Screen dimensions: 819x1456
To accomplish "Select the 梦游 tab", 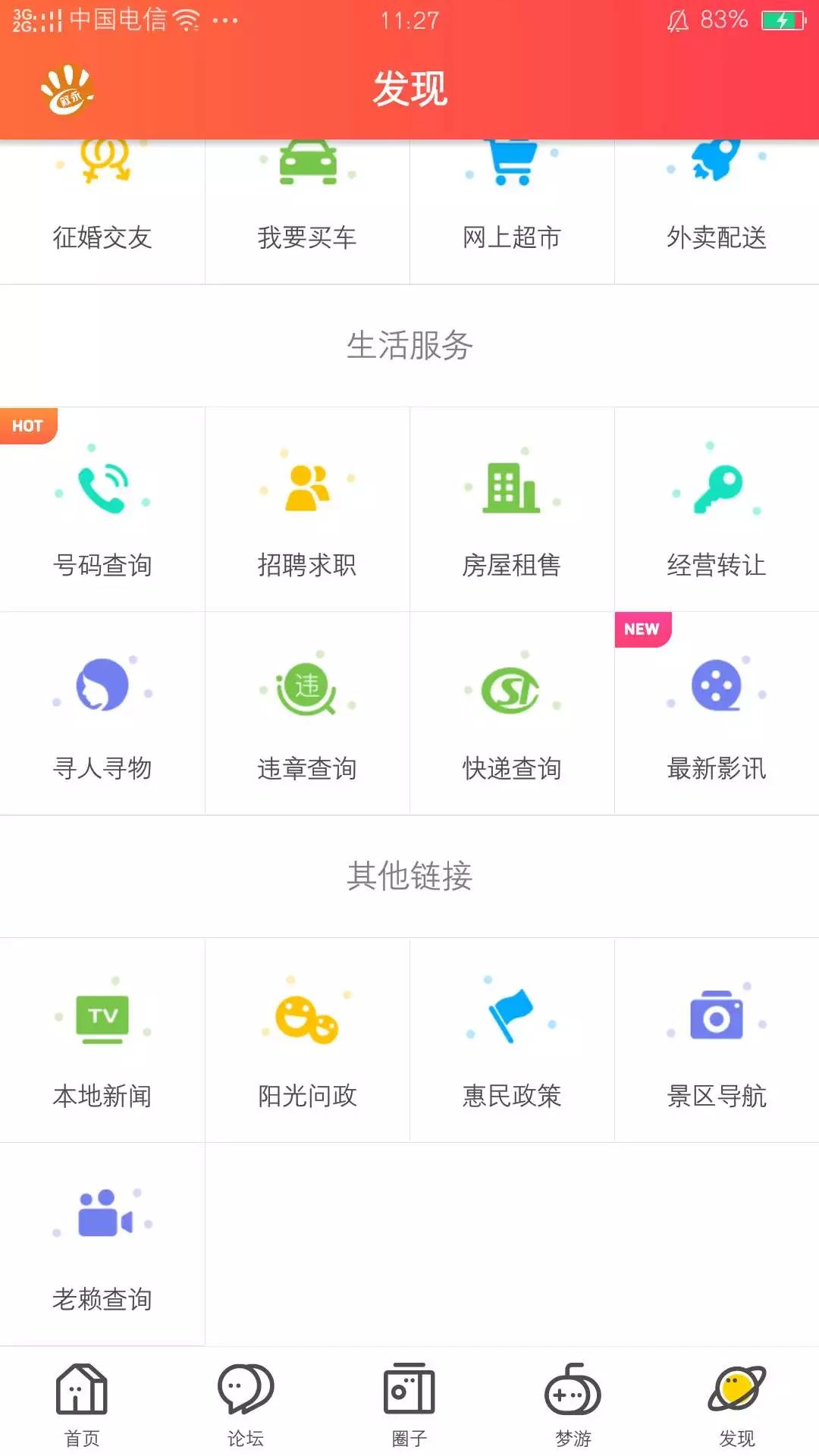I will click(x=573, y=1401).
